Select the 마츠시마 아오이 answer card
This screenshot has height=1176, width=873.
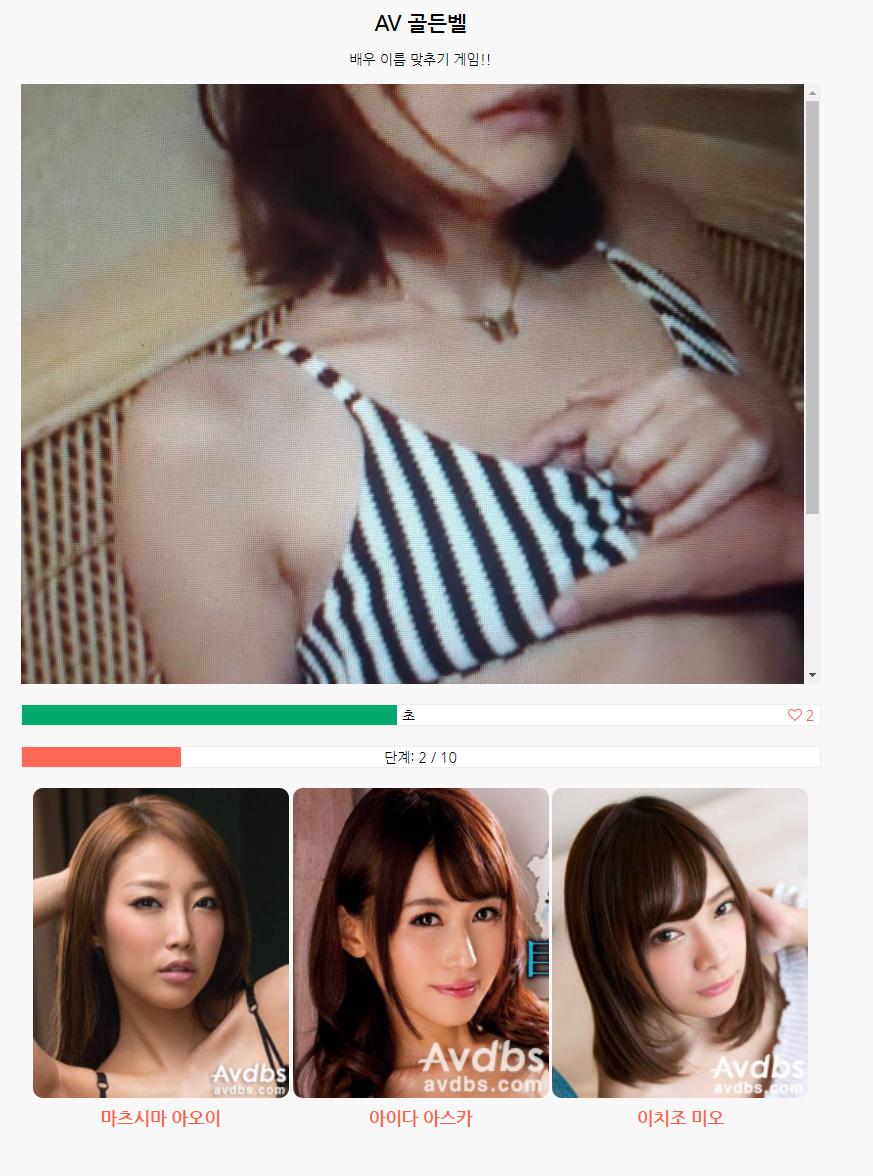161,943
